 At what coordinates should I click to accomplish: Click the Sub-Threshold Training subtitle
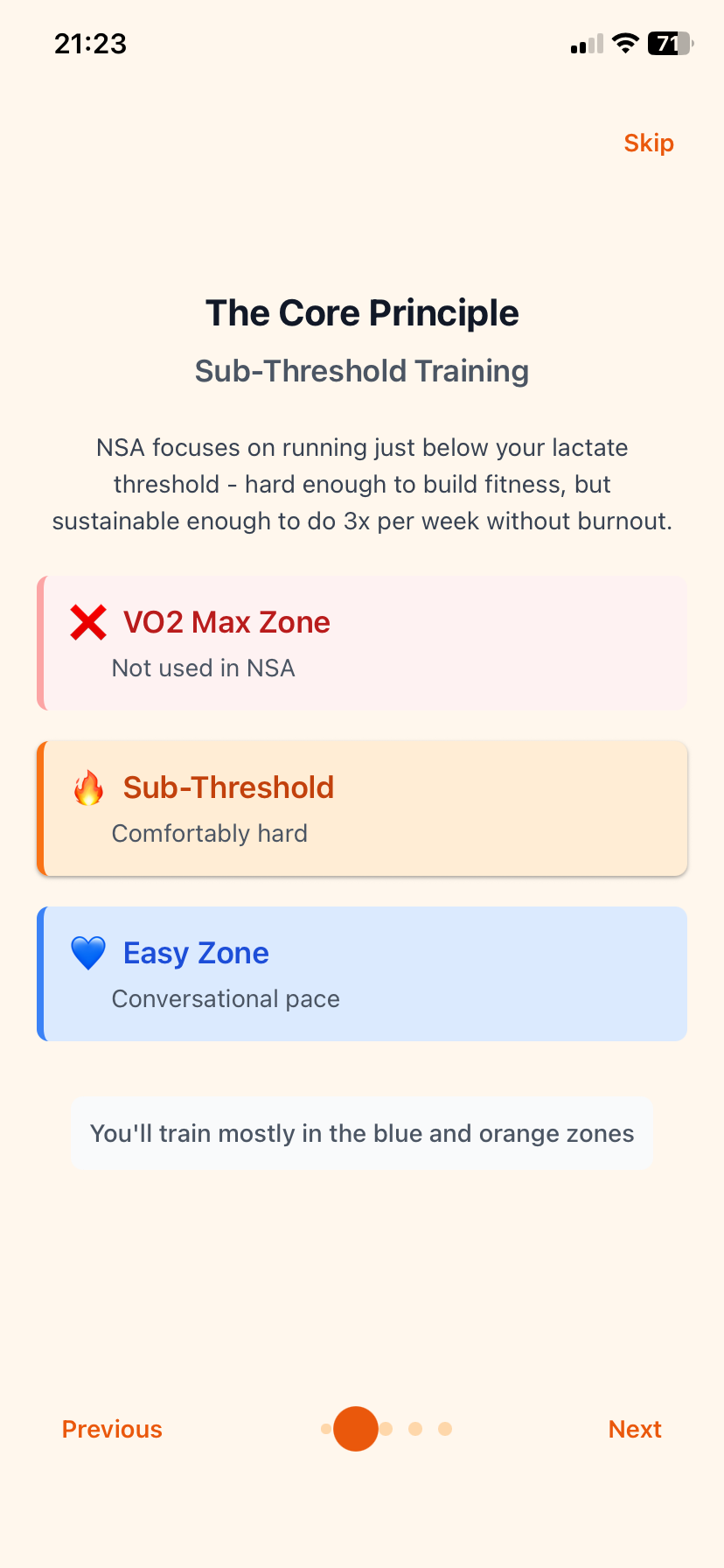click(x=362, y=370)
